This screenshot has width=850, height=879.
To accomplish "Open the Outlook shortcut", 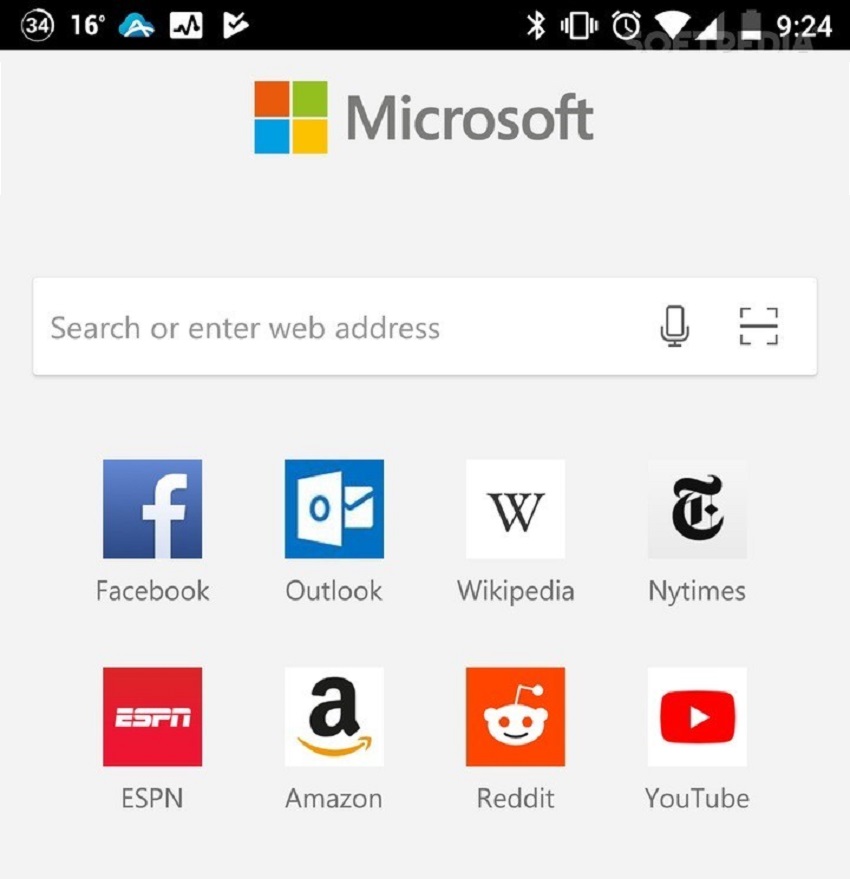I will 334,510.
